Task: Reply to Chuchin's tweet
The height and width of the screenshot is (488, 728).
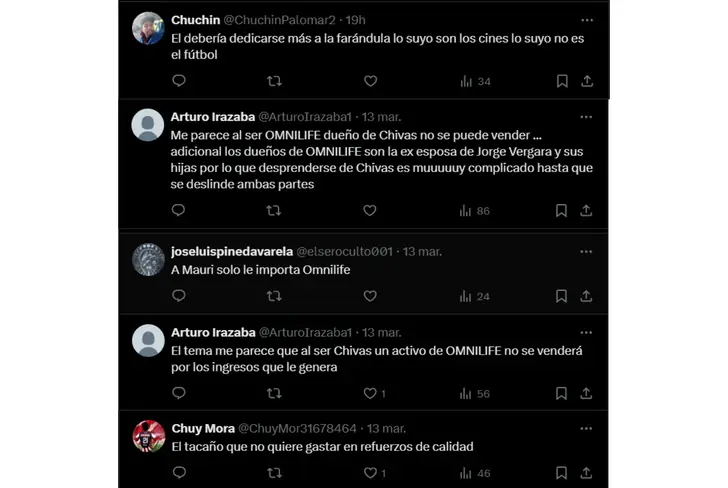Action: tap(178, 81)
